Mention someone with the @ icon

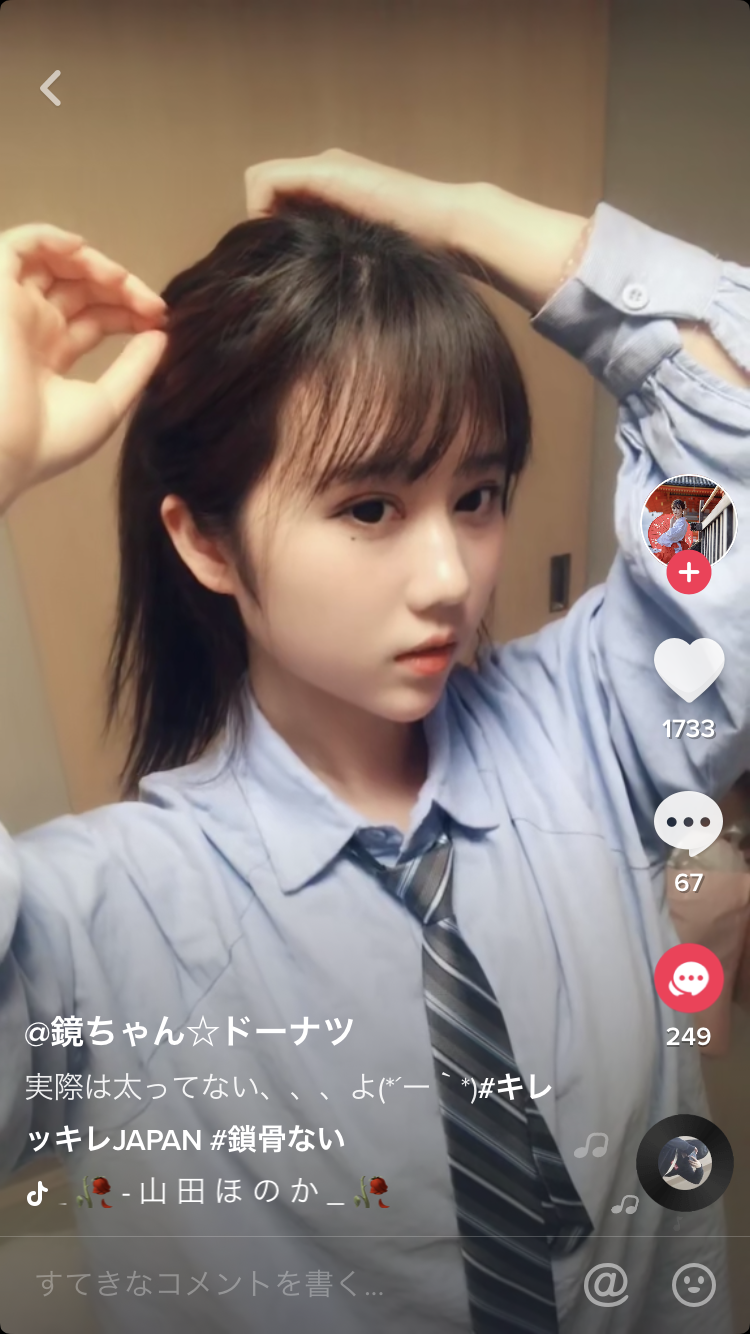pos(606,1284)
